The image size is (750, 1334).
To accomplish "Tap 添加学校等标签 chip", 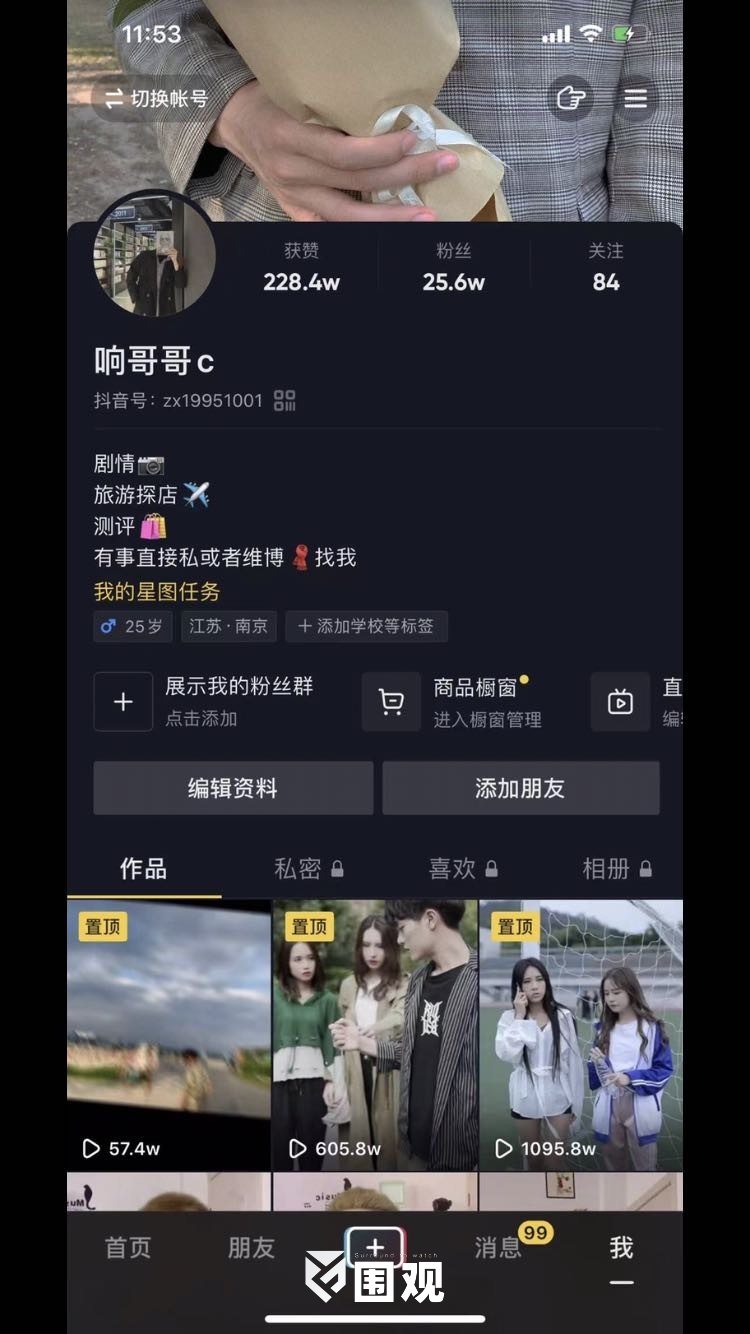I will point(366,626).
